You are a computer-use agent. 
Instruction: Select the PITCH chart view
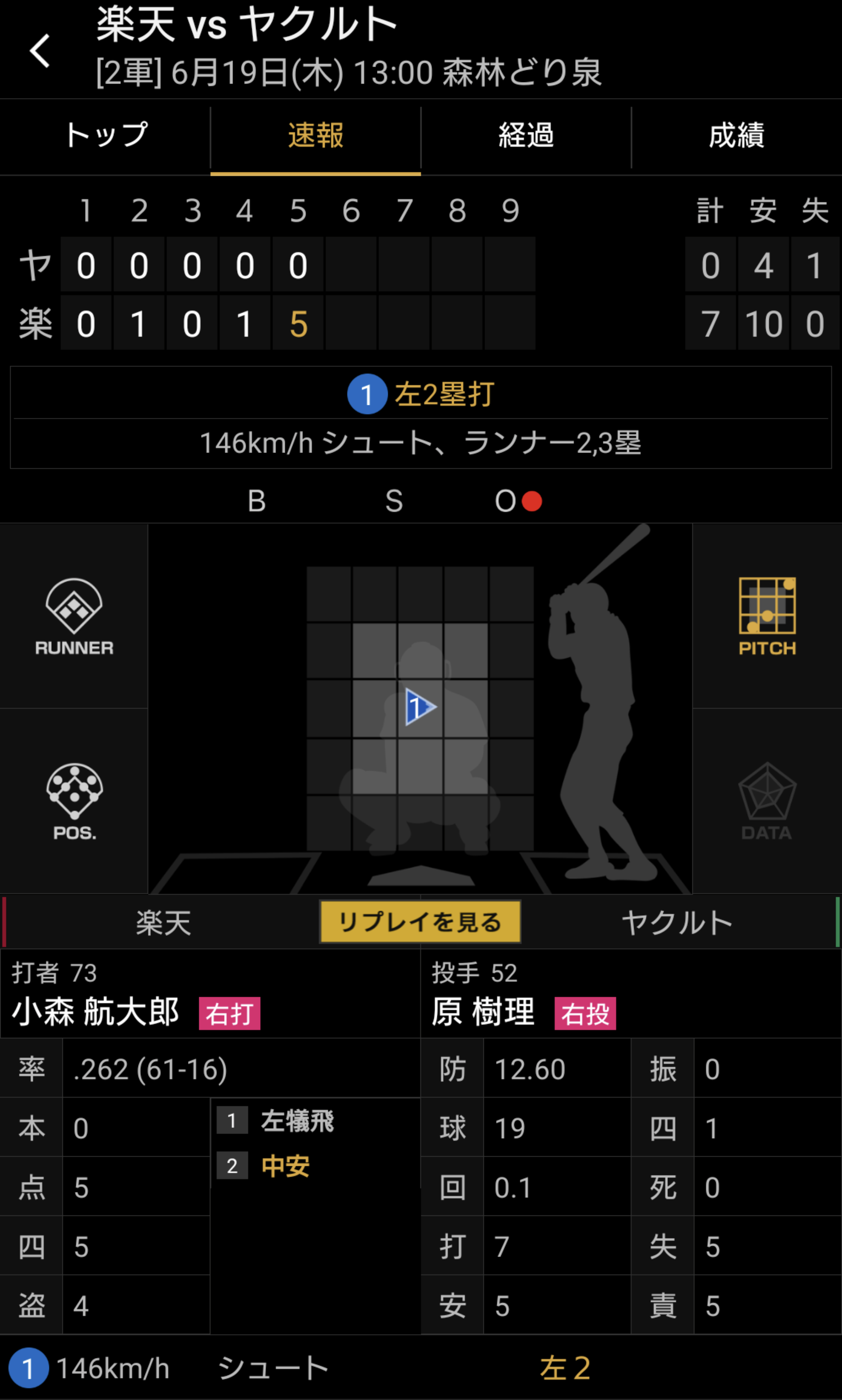767,616
